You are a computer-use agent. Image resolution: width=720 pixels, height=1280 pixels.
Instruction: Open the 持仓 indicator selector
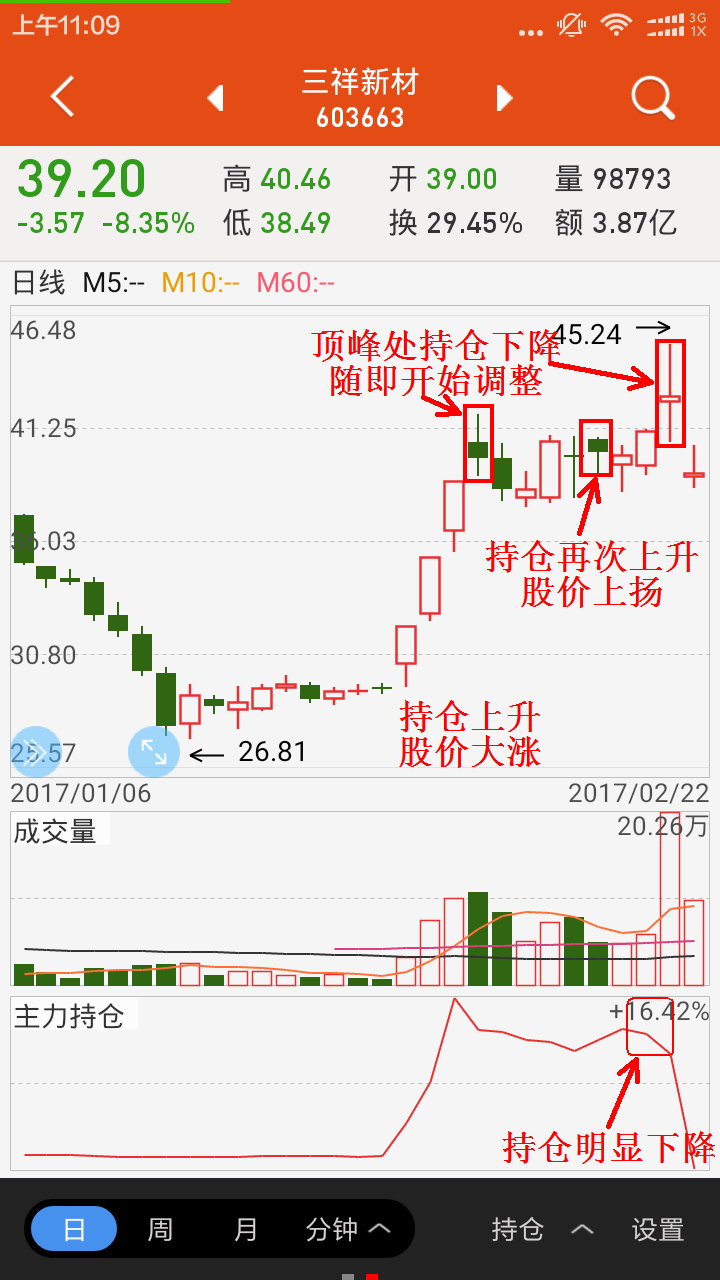tap(541, 1229)
